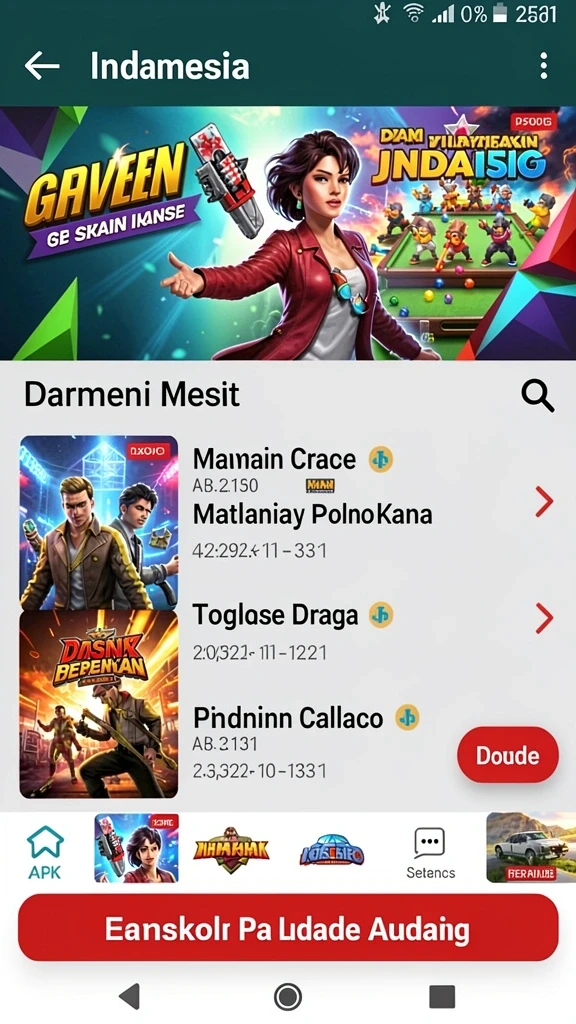Open recent apps via the square button

[x=442, y=997]
